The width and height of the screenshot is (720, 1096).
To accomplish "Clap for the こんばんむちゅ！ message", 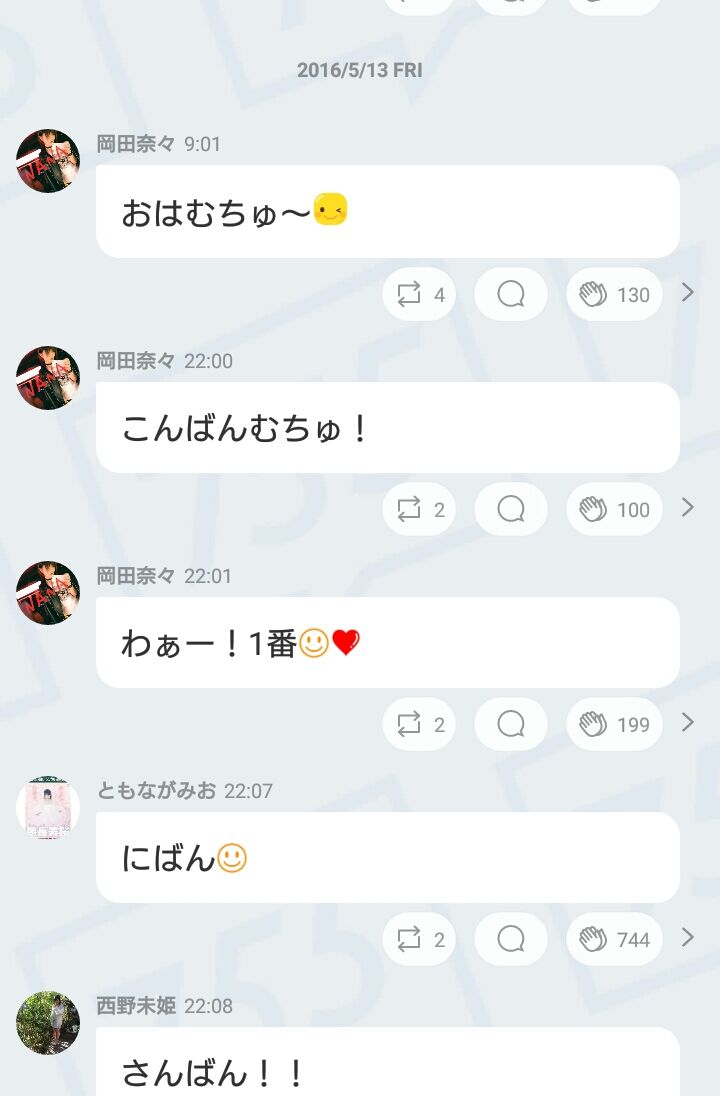I will click(614, 509).
